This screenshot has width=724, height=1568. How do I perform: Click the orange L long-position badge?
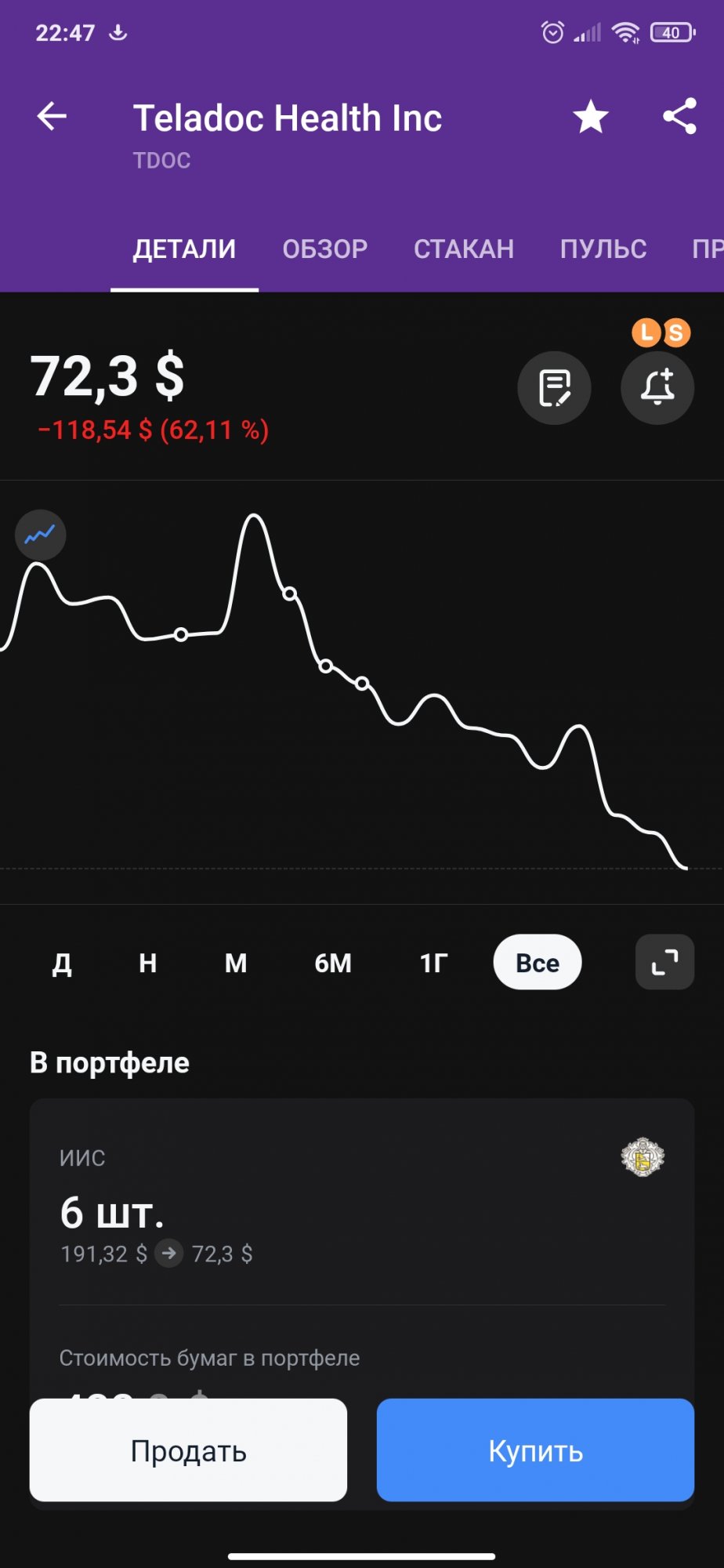646,333
